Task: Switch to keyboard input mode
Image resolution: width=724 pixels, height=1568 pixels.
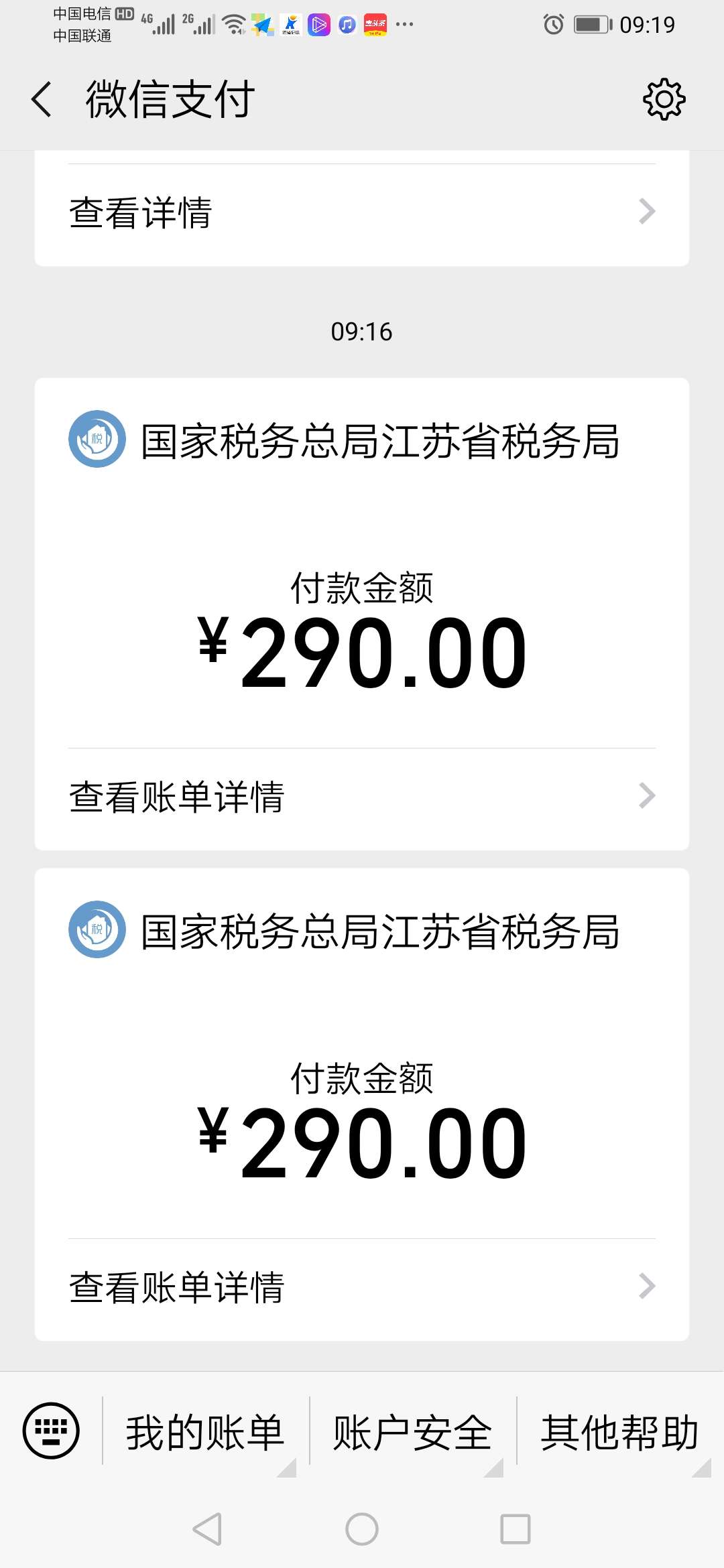Action: [x=51, y=1430]
